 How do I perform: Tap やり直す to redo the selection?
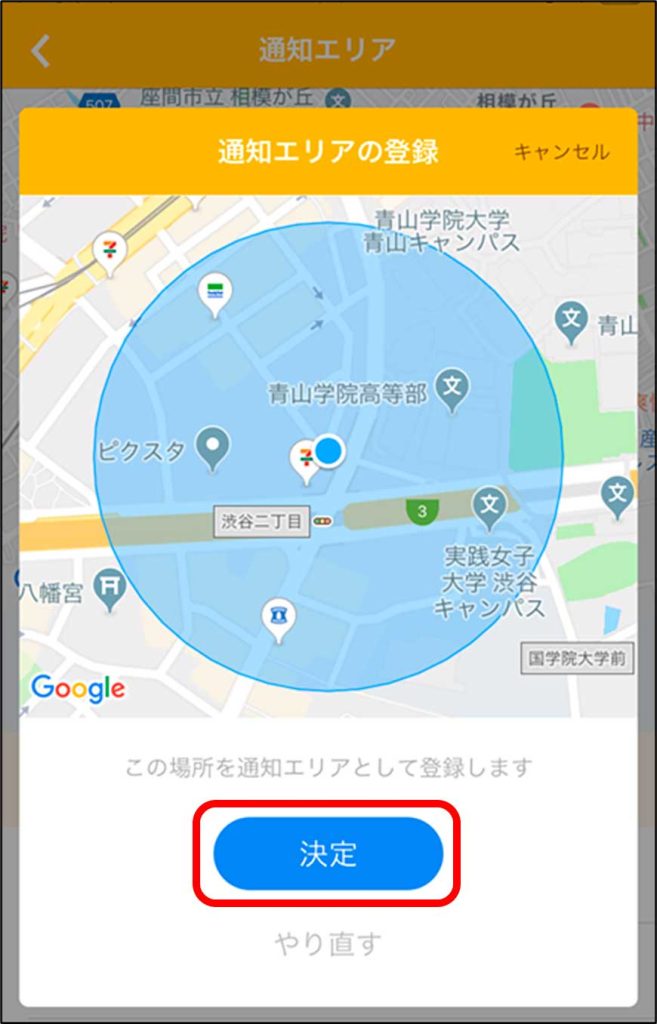pos(328,943)
